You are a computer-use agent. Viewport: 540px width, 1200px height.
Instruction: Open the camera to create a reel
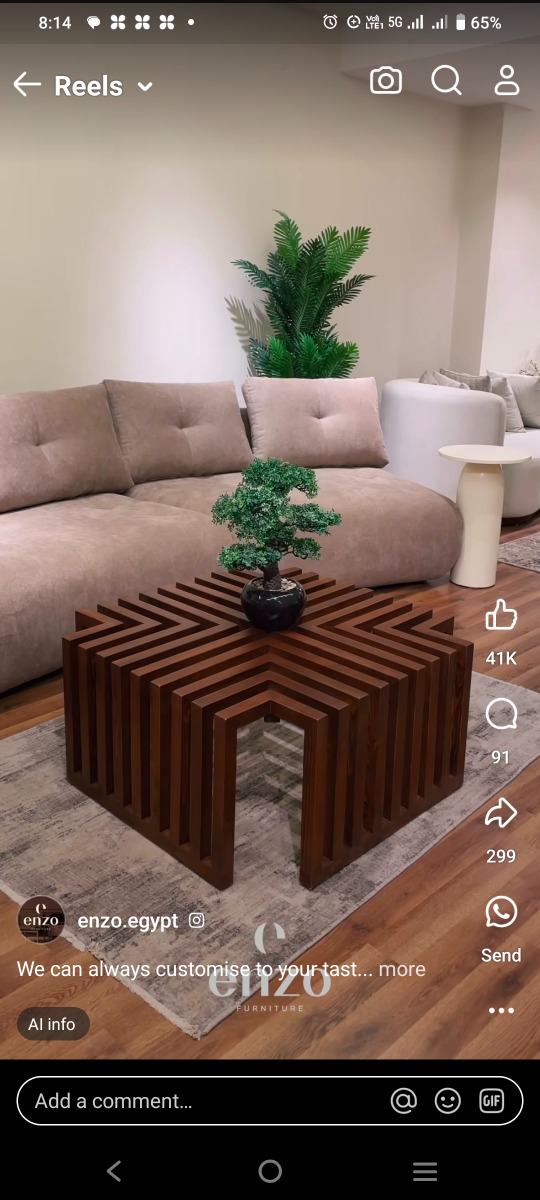pos(386,81)
